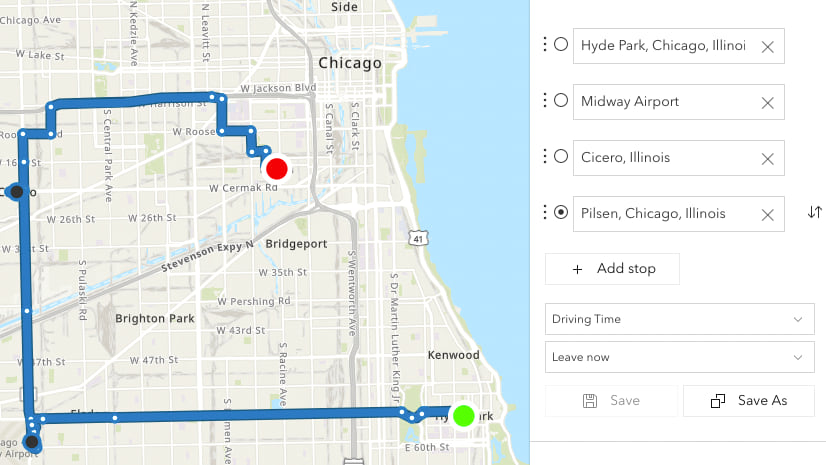826x465 pixels.
Task: Tap the green start marker on map
Action: [x=463, y=415]
